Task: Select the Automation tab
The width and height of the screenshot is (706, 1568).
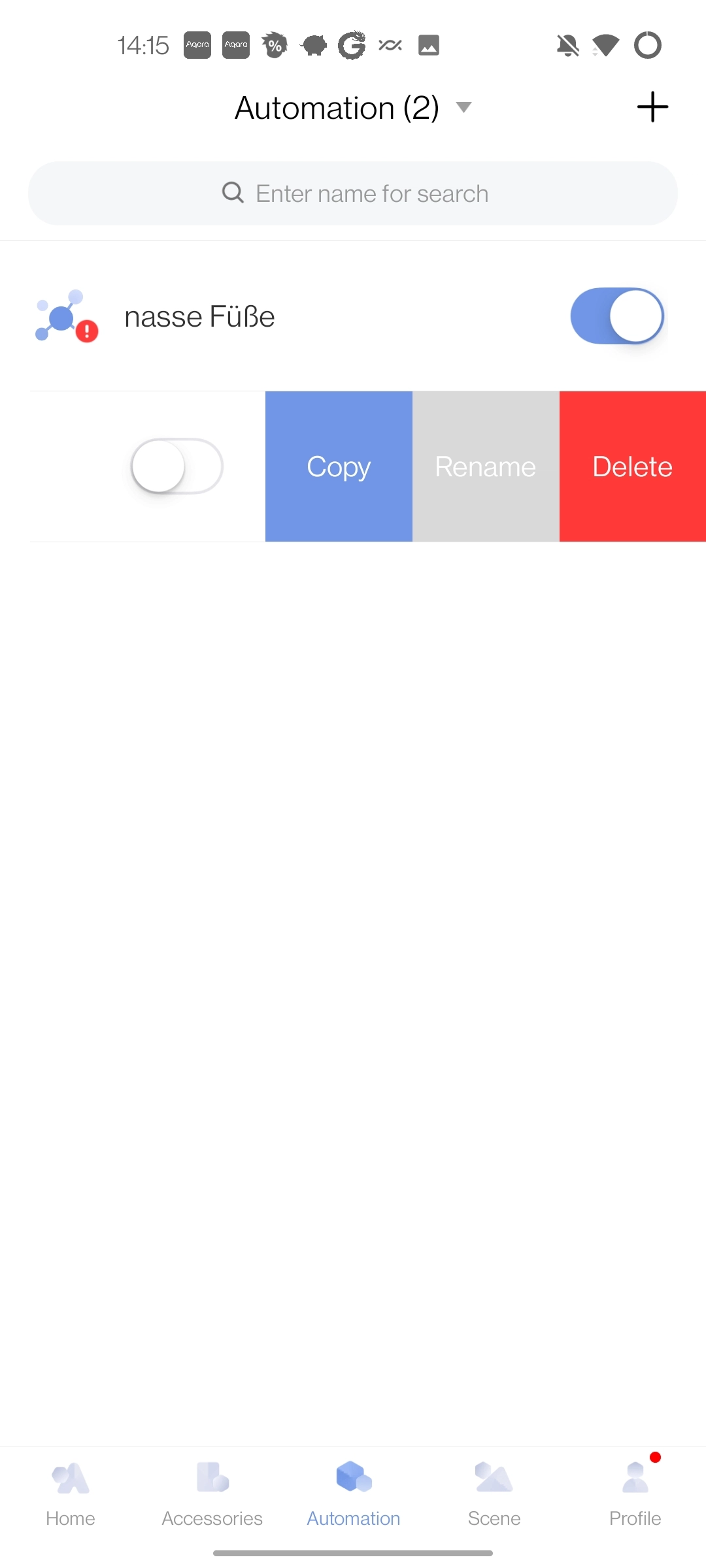Action: 354,1494
